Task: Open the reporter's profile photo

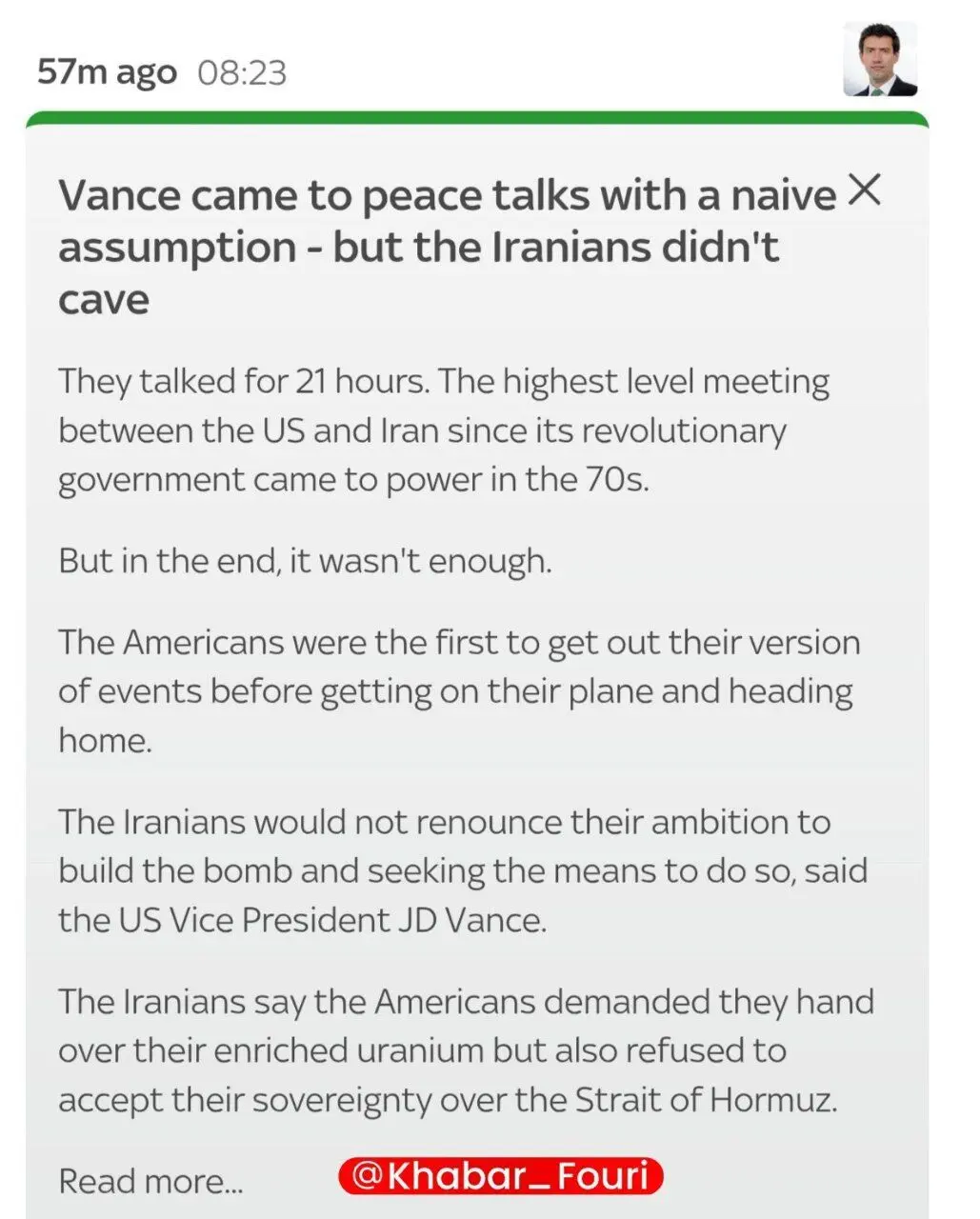Action: point(880,61)
